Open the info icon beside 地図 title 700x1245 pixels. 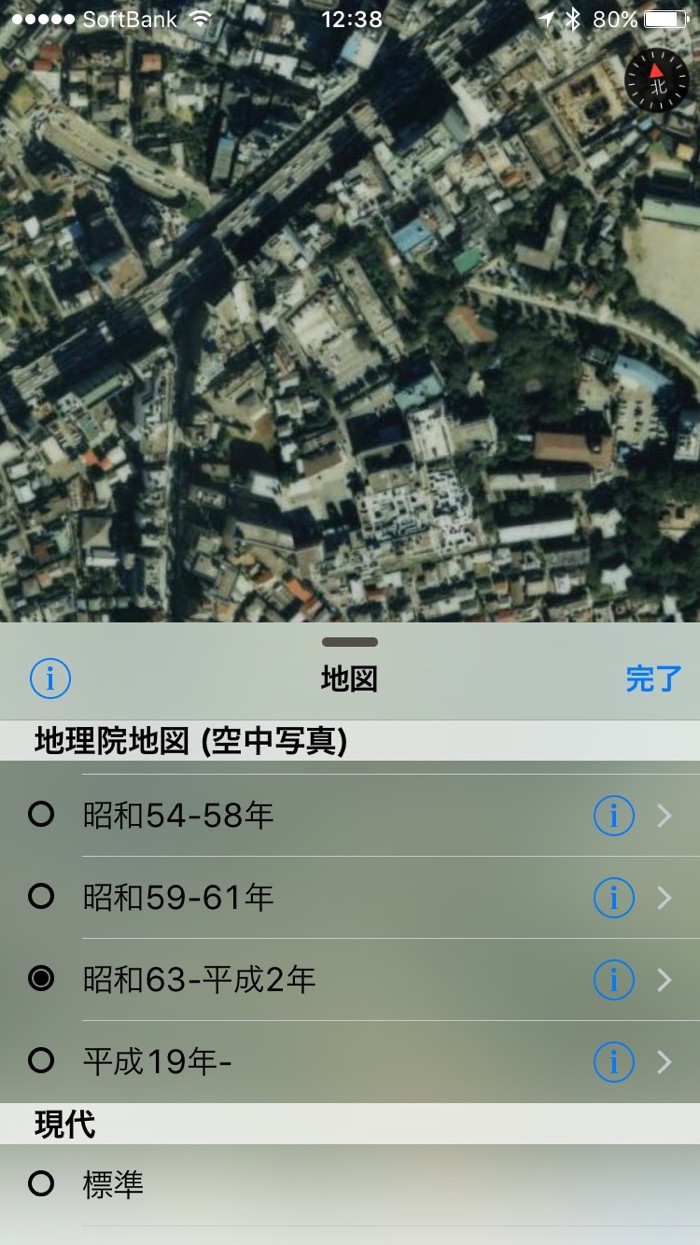(51, 679)
